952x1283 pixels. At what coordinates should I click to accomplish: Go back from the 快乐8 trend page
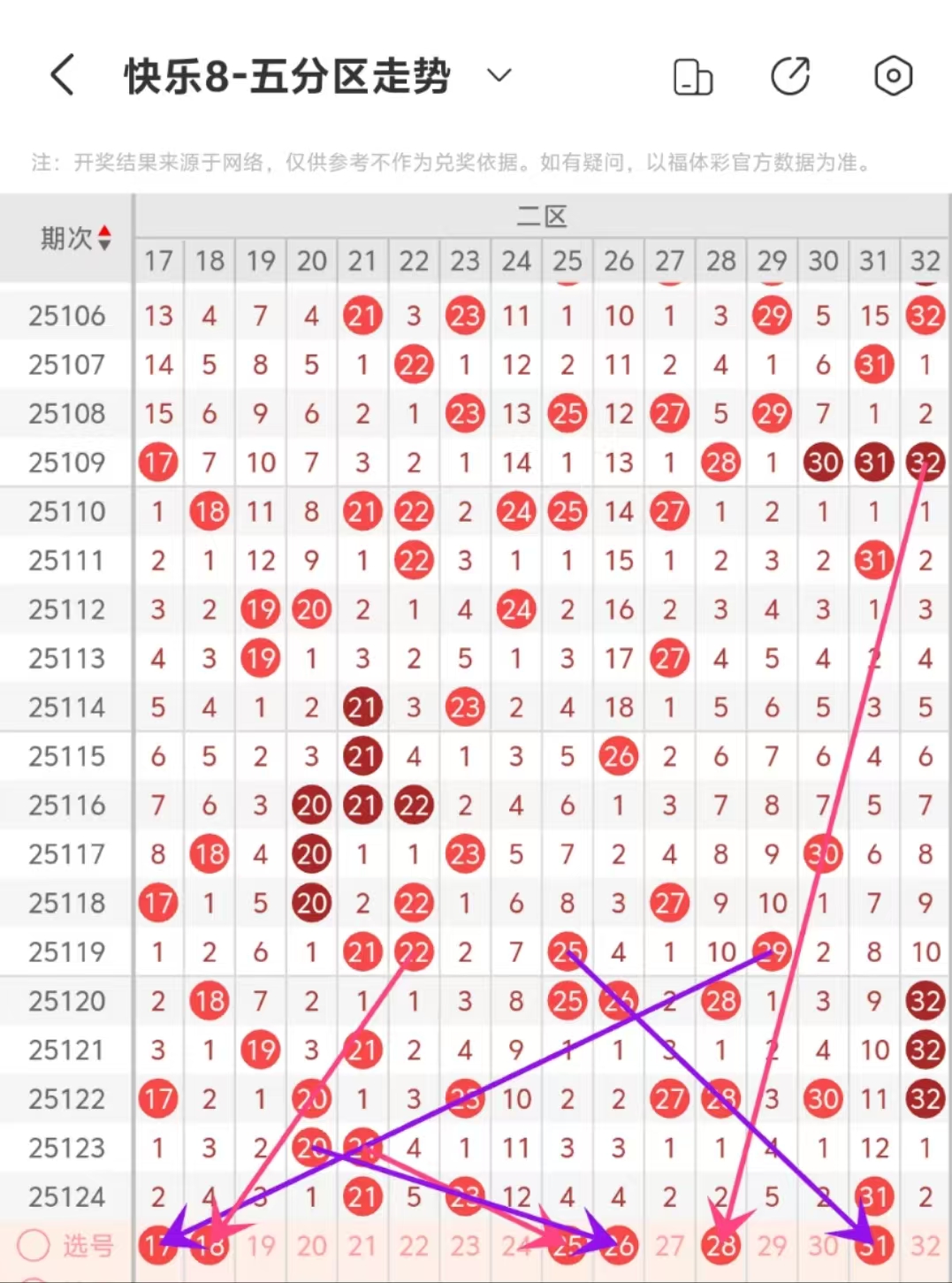click(x=62, y=75)
